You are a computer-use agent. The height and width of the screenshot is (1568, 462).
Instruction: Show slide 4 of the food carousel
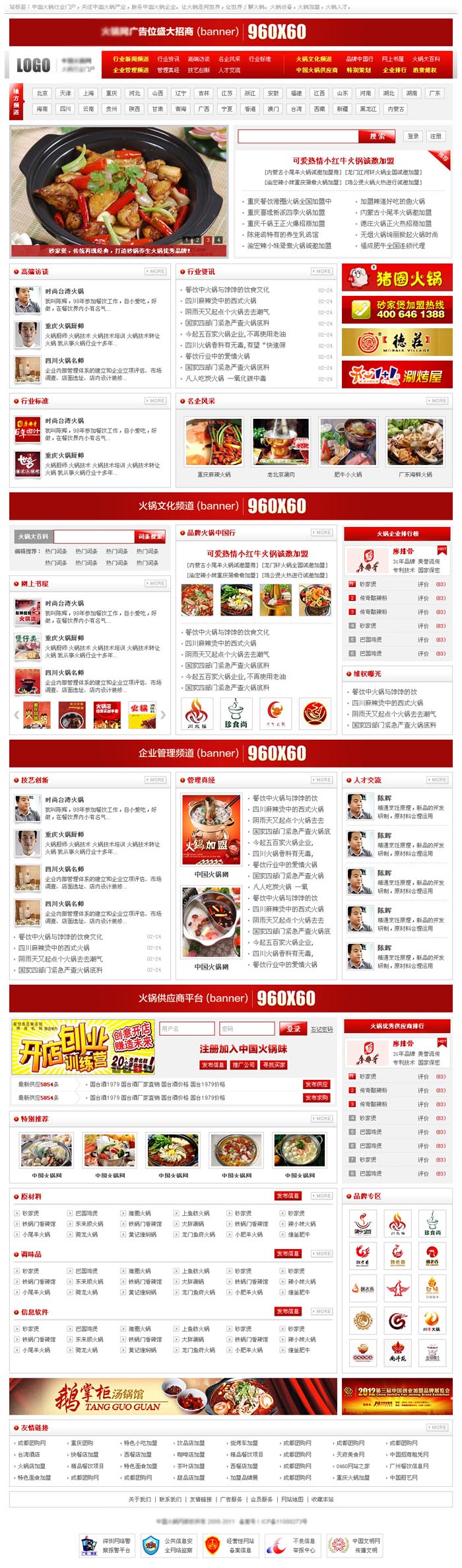coord(218,240)
